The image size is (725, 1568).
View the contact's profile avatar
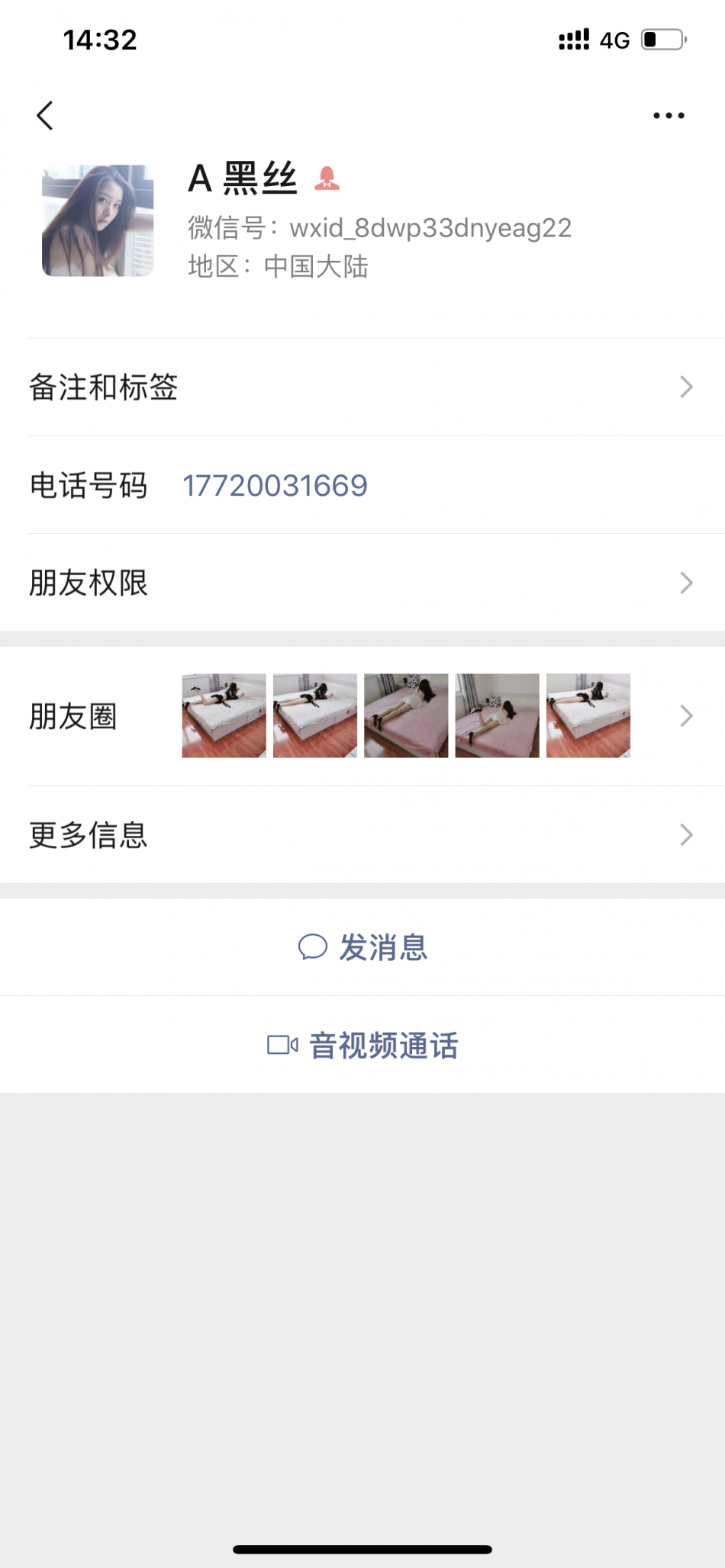tap(98, 220)
